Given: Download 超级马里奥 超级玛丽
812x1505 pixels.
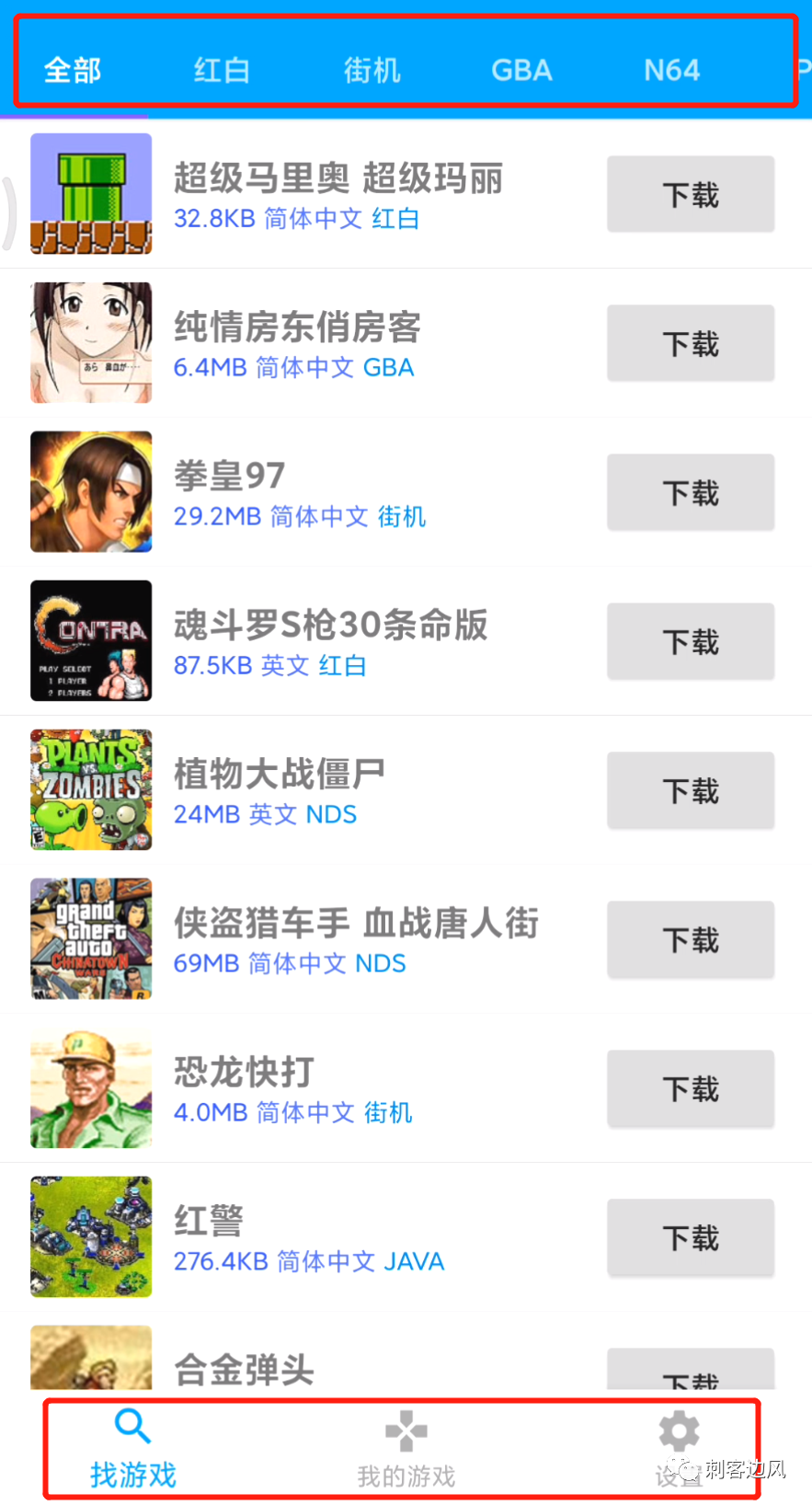Looking at the screenshot, I should pyautogui.click(x=690, y=194).
